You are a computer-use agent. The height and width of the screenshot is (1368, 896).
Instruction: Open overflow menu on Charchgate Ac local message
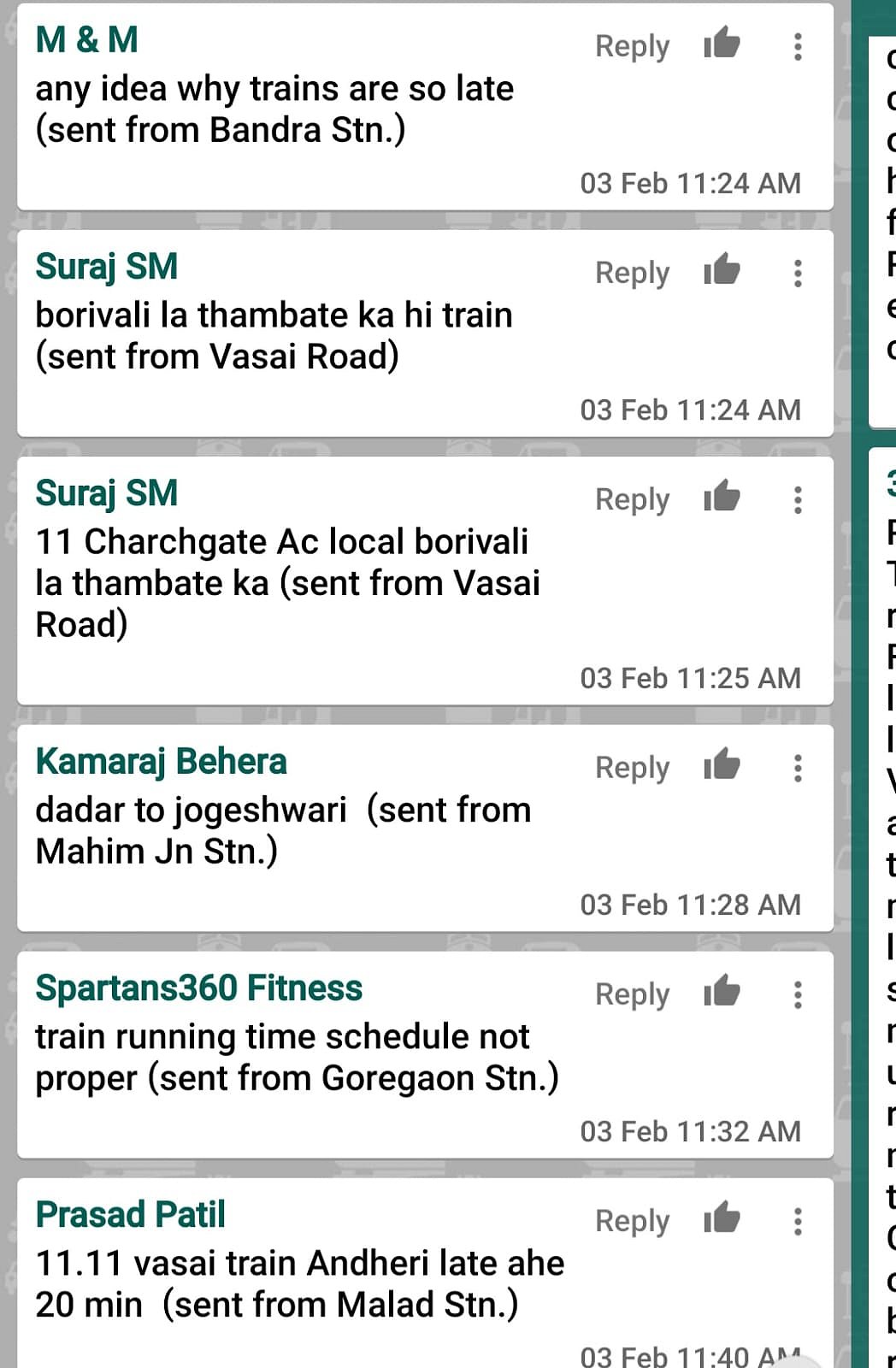coord(798,499)
